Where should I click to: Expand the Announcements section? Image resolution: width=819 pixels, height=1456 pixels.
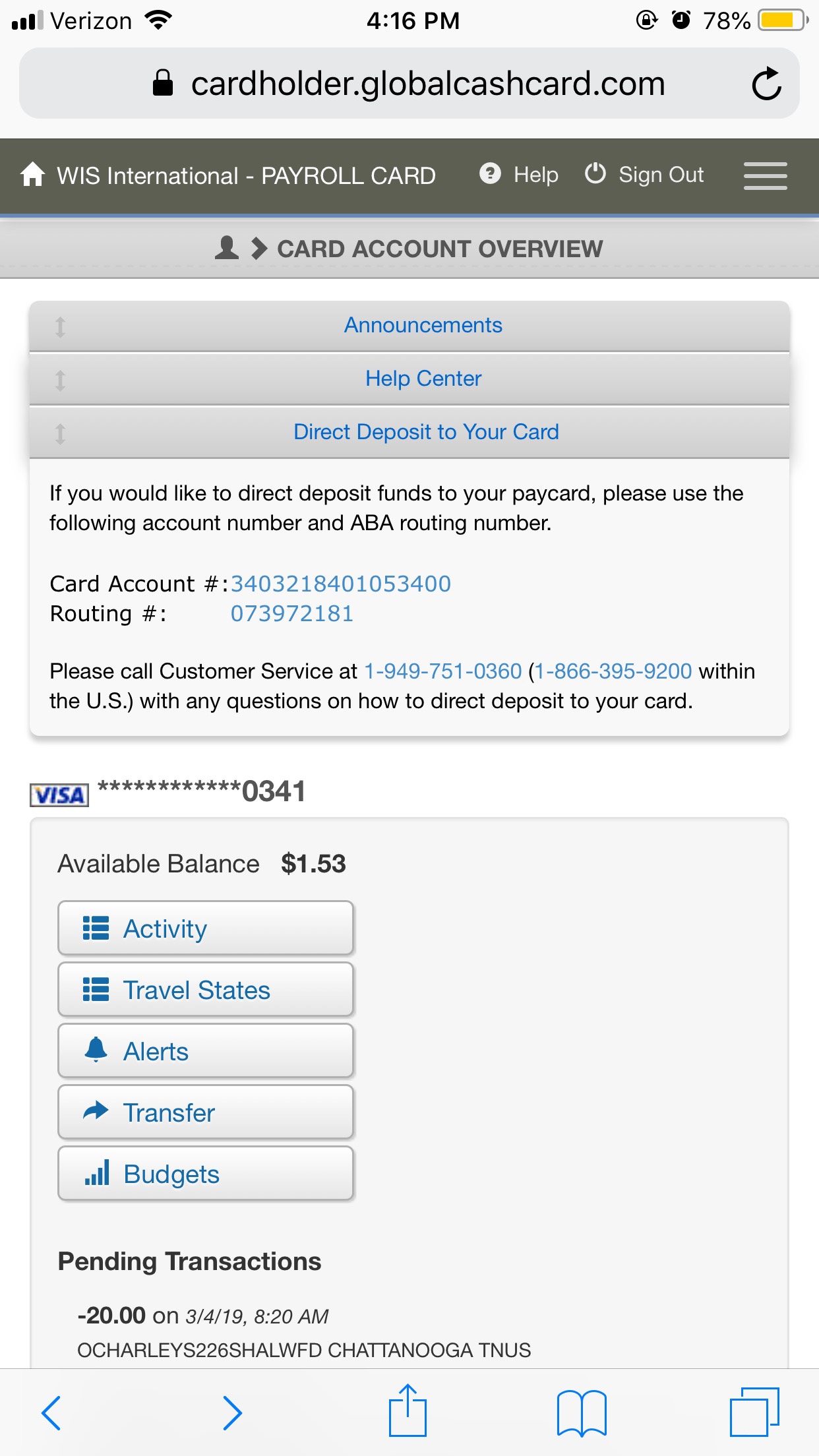point(423,325)
